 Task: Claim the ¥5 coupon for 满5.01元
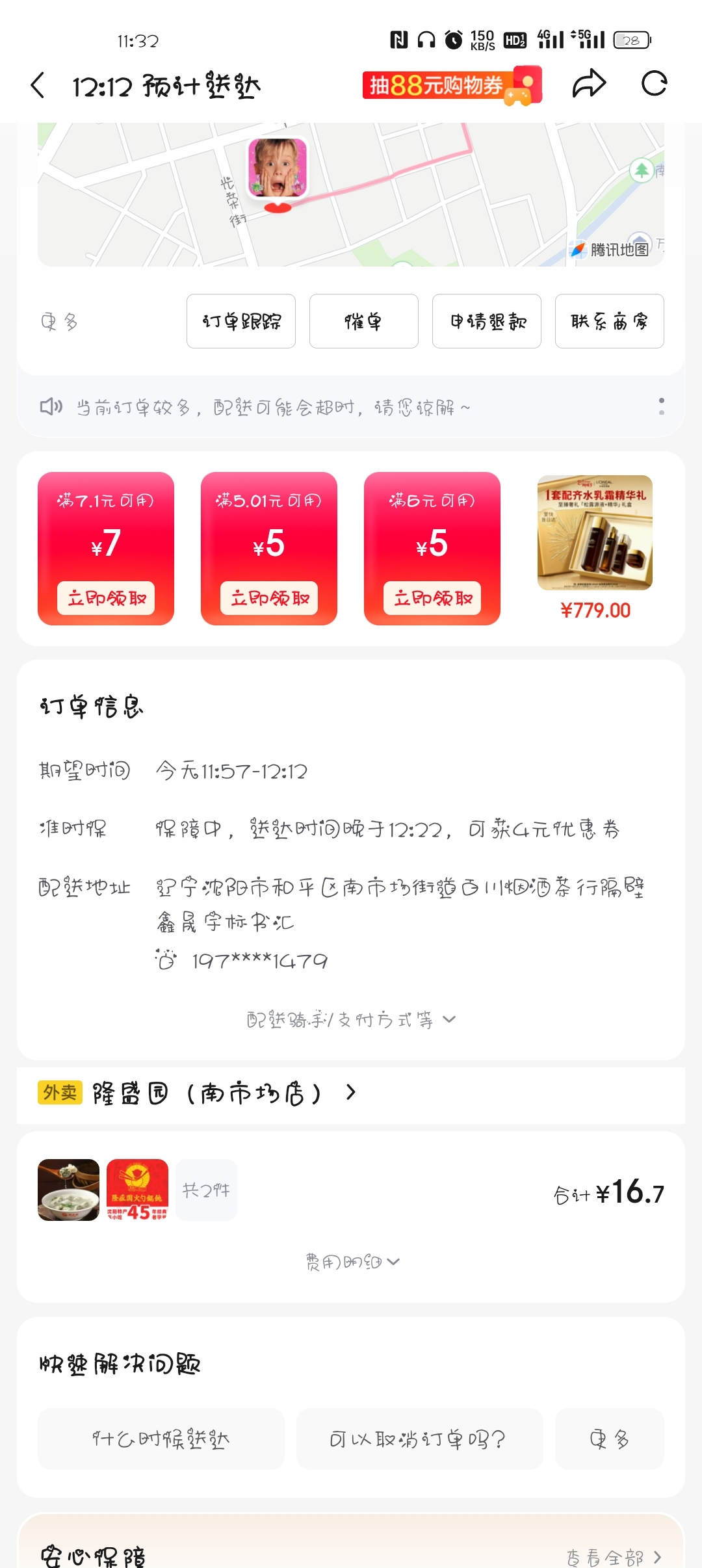coord(269,597)
